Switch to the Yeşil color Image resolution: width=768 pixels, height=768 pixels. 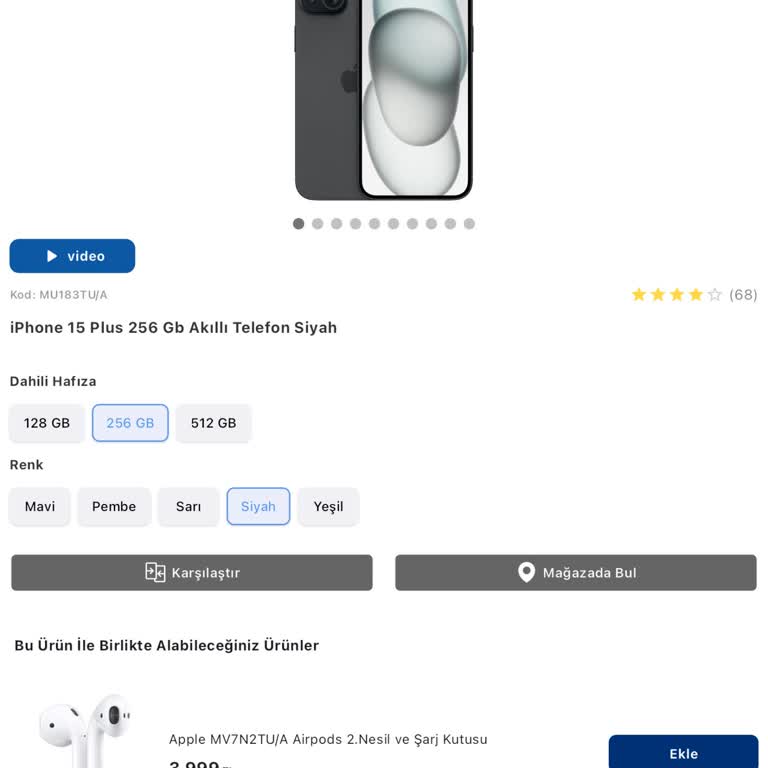click(328, 506)
